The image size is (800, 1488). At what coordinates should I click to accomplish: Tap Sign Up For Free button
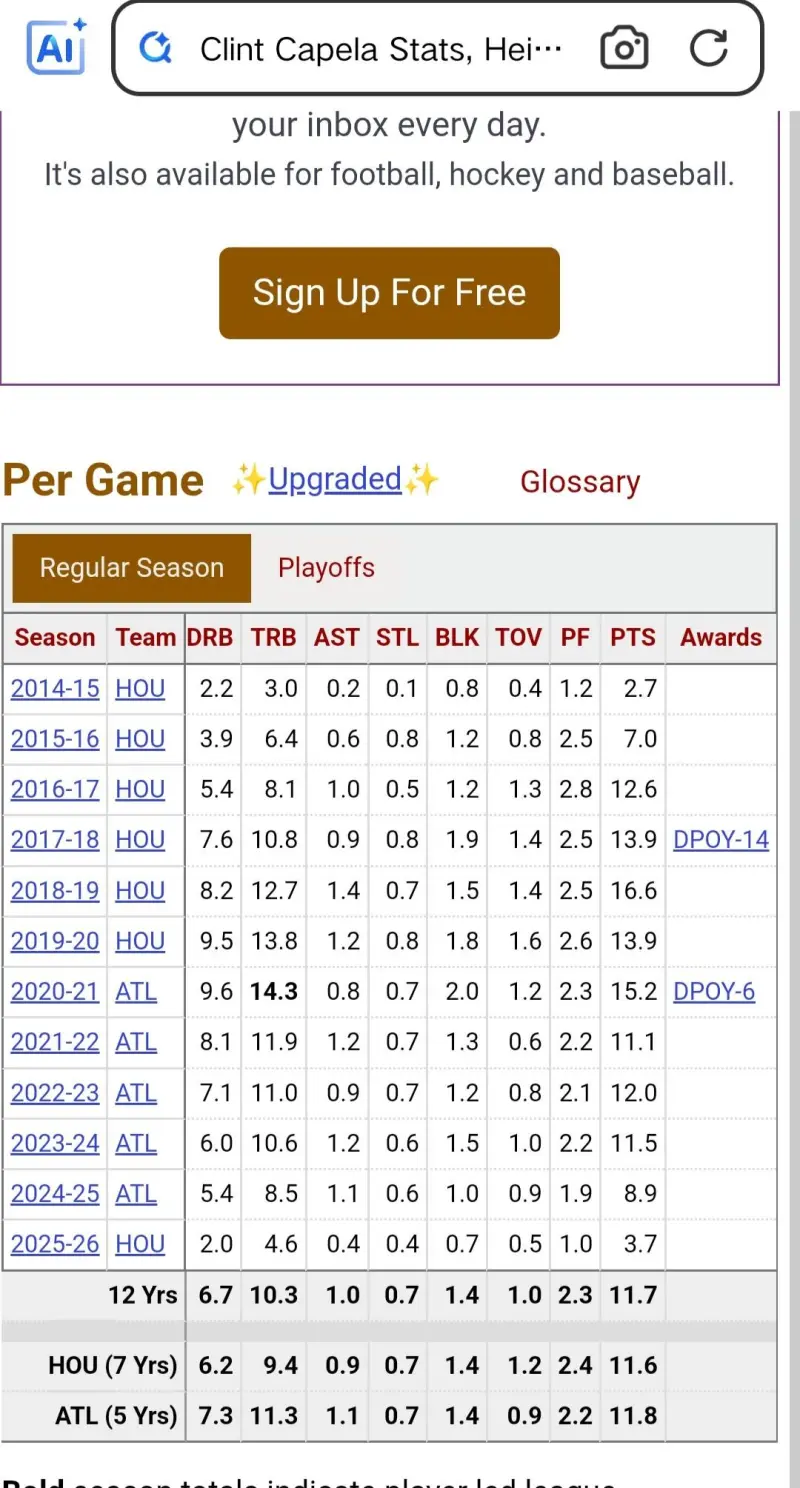(x=389, y=293)
